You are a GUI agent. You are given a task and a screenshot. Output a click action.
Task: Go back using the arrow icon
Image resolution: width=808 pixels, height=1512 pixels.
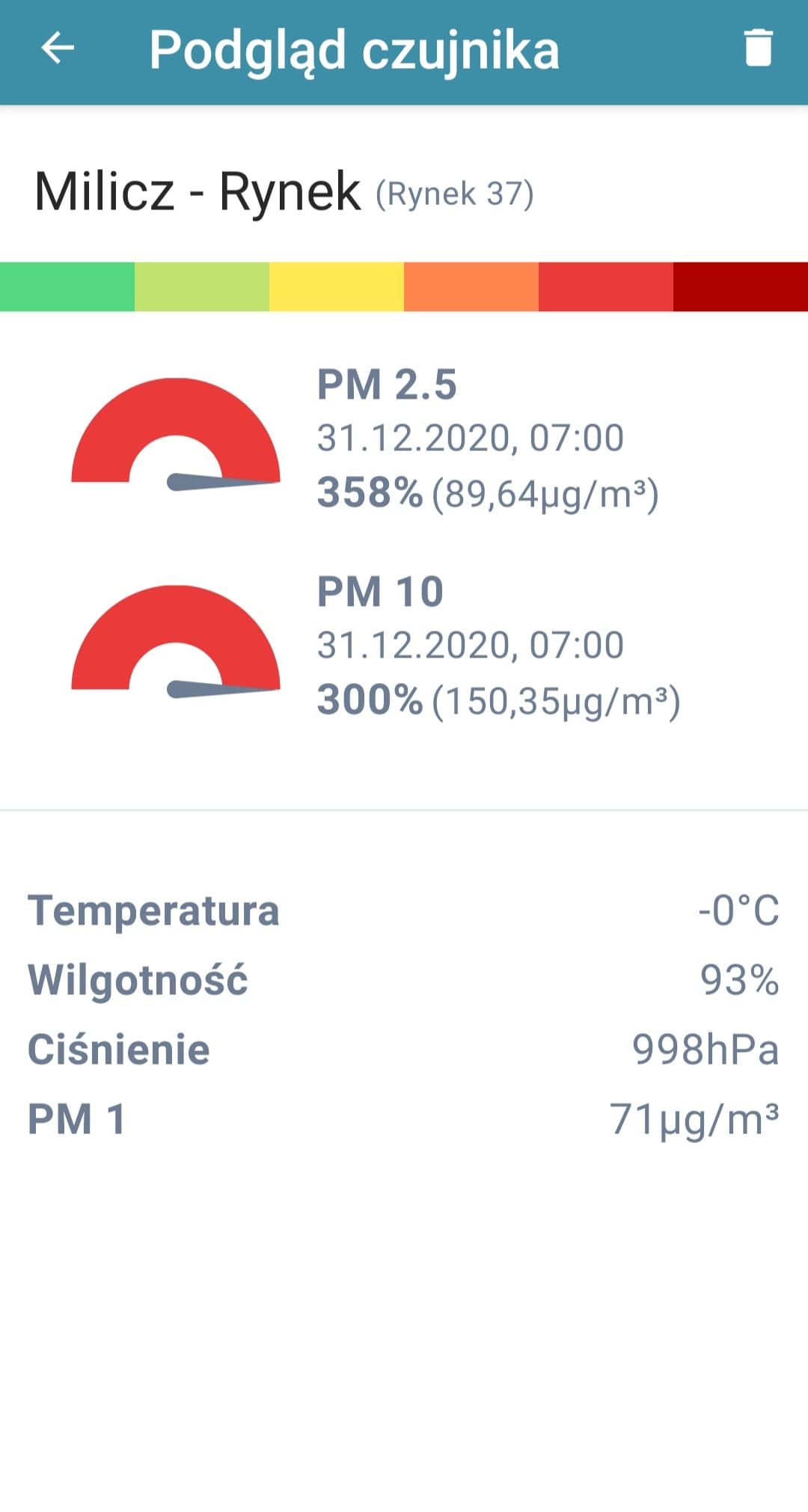pyautogui.click(x=58, y=49)
